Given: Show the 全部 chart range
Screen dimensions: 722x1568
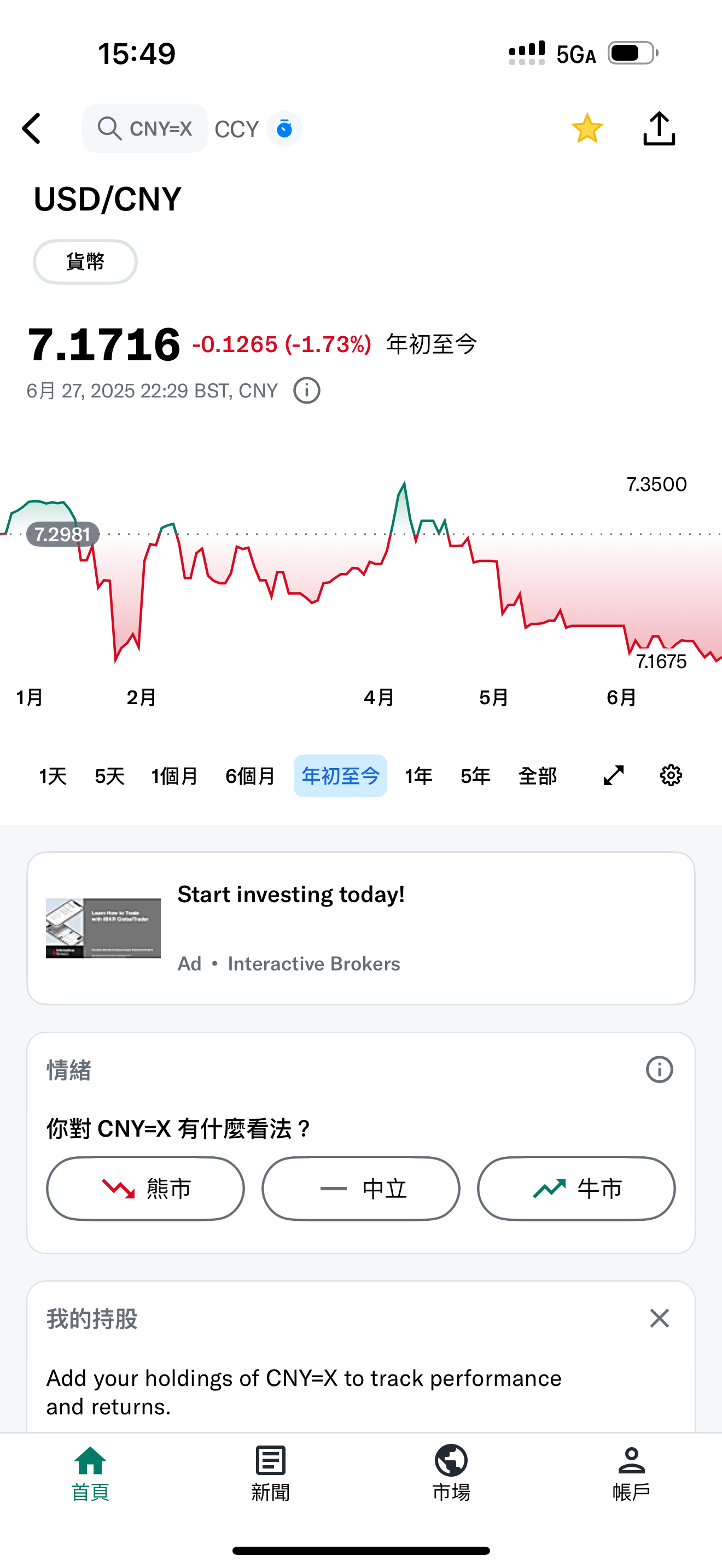Looking at the screenshot, I should 538,776.
